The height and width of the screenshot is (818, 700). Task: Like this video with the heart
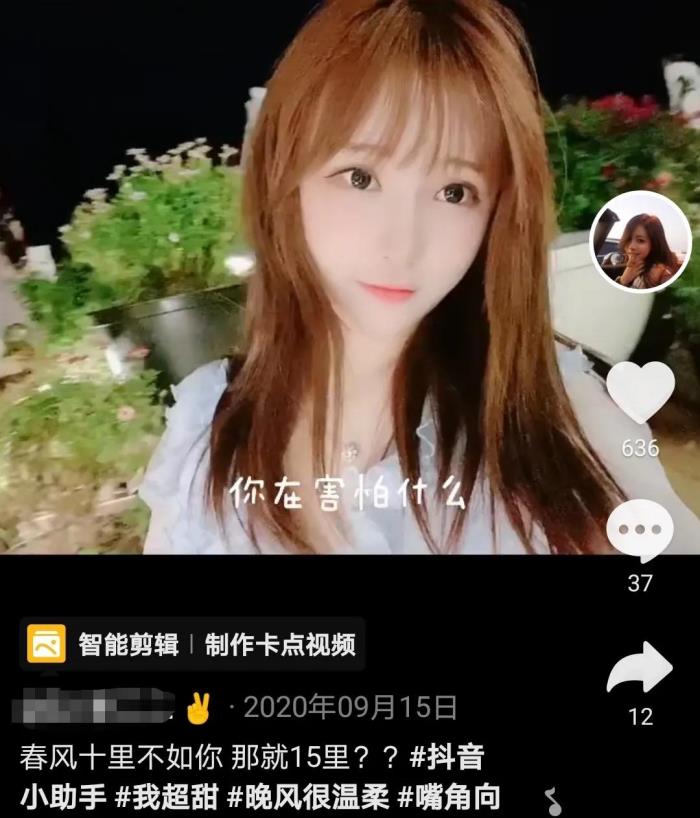640,392
